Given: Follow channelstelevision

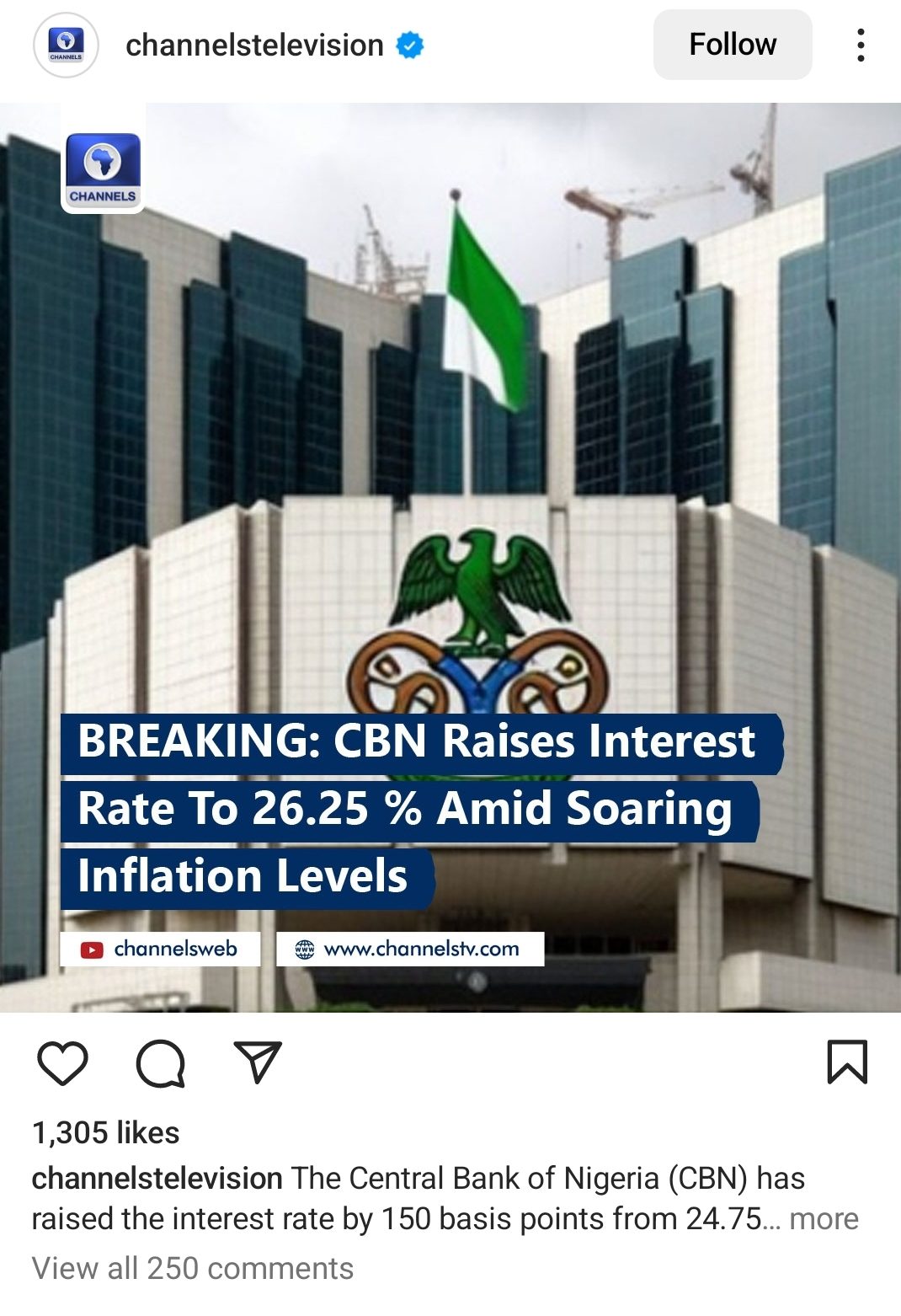Looking at the screenshot, I should click(x=732, y=45).
